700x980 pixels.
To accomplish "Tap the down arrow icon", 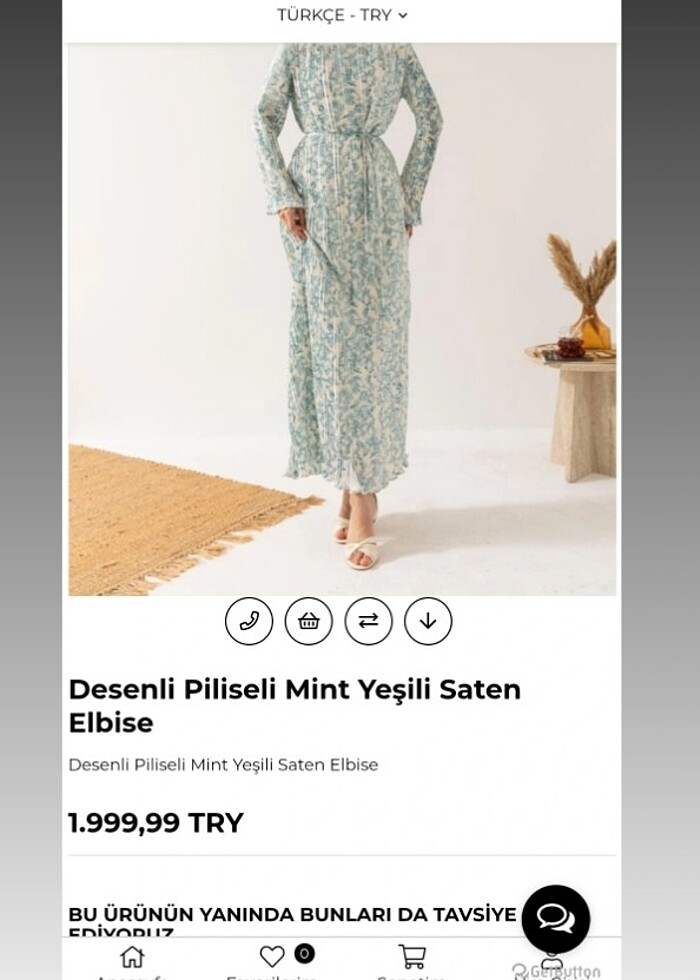I will coord(428,621).
